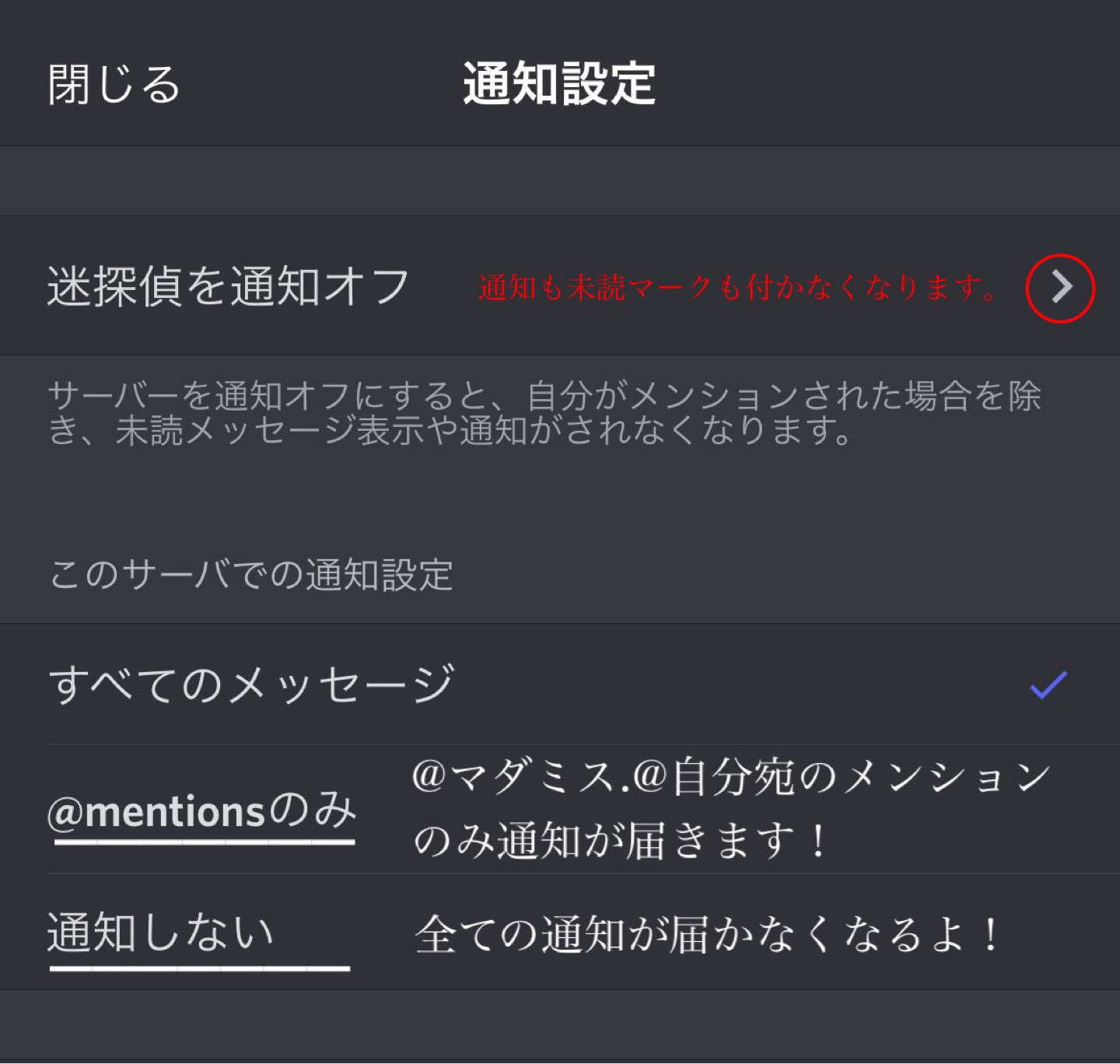Select すべてのメッセージ notification option
The height and width of the screenshot is (1064, 1120).
(x=250, y=684)
